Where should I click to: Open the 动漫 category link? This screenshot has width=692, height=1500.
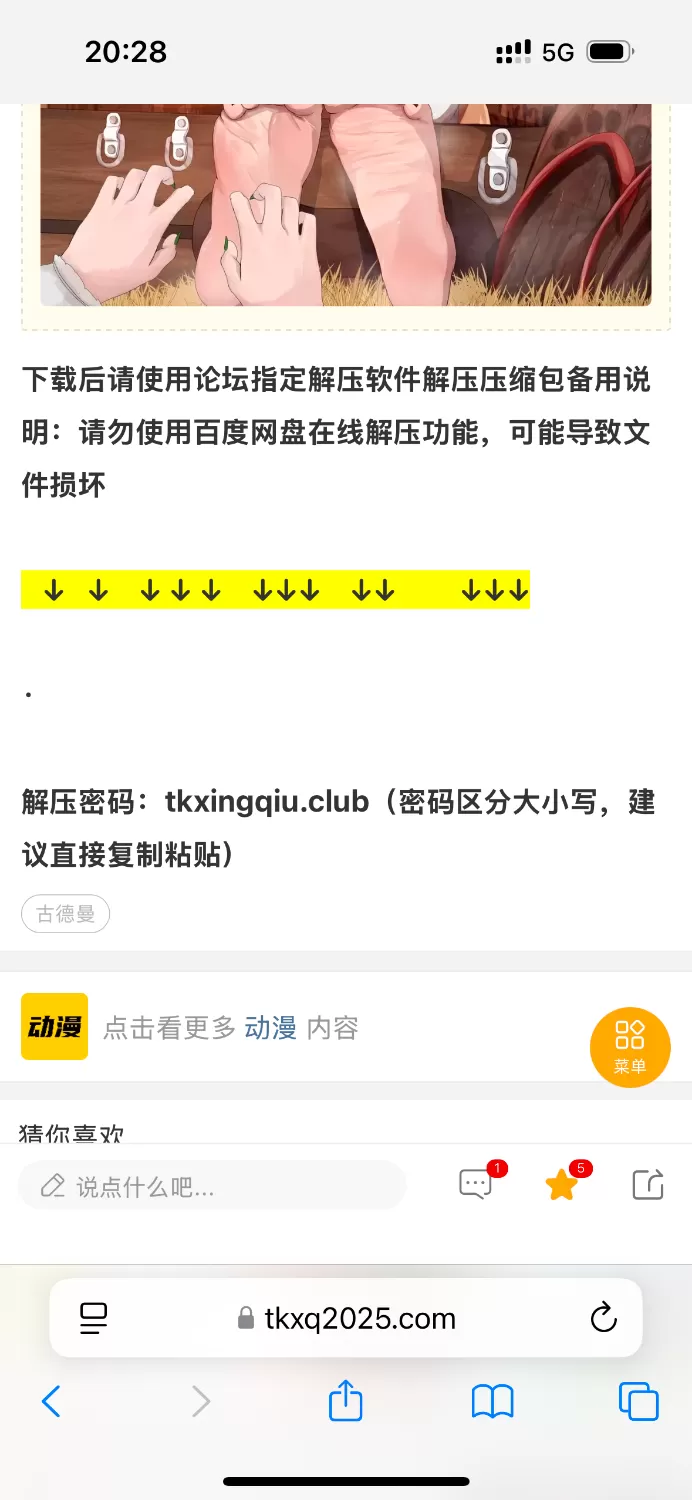270,1028
